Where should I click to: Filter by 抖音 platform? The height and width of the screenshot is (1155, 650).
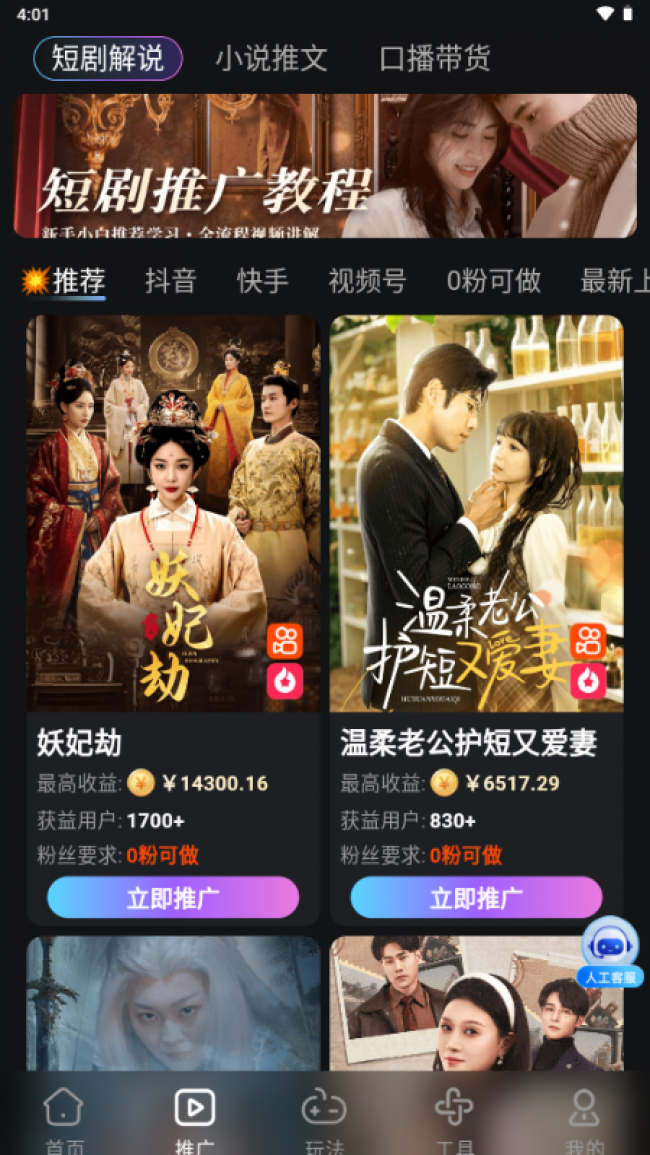point(170,281)
